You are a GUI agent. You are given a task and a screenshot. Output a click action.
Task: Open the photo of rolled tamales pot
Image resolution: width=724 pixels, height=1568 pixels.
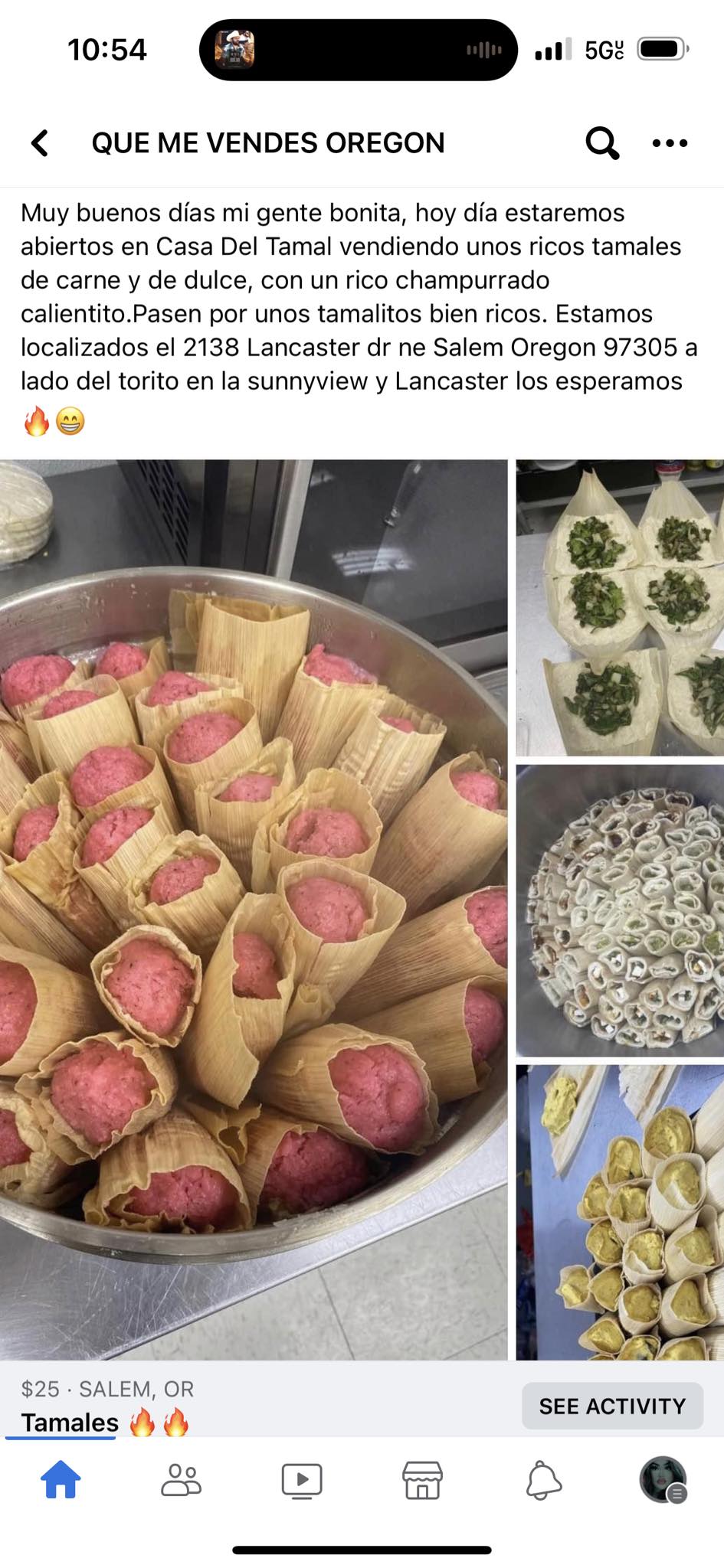pos(620,910)
